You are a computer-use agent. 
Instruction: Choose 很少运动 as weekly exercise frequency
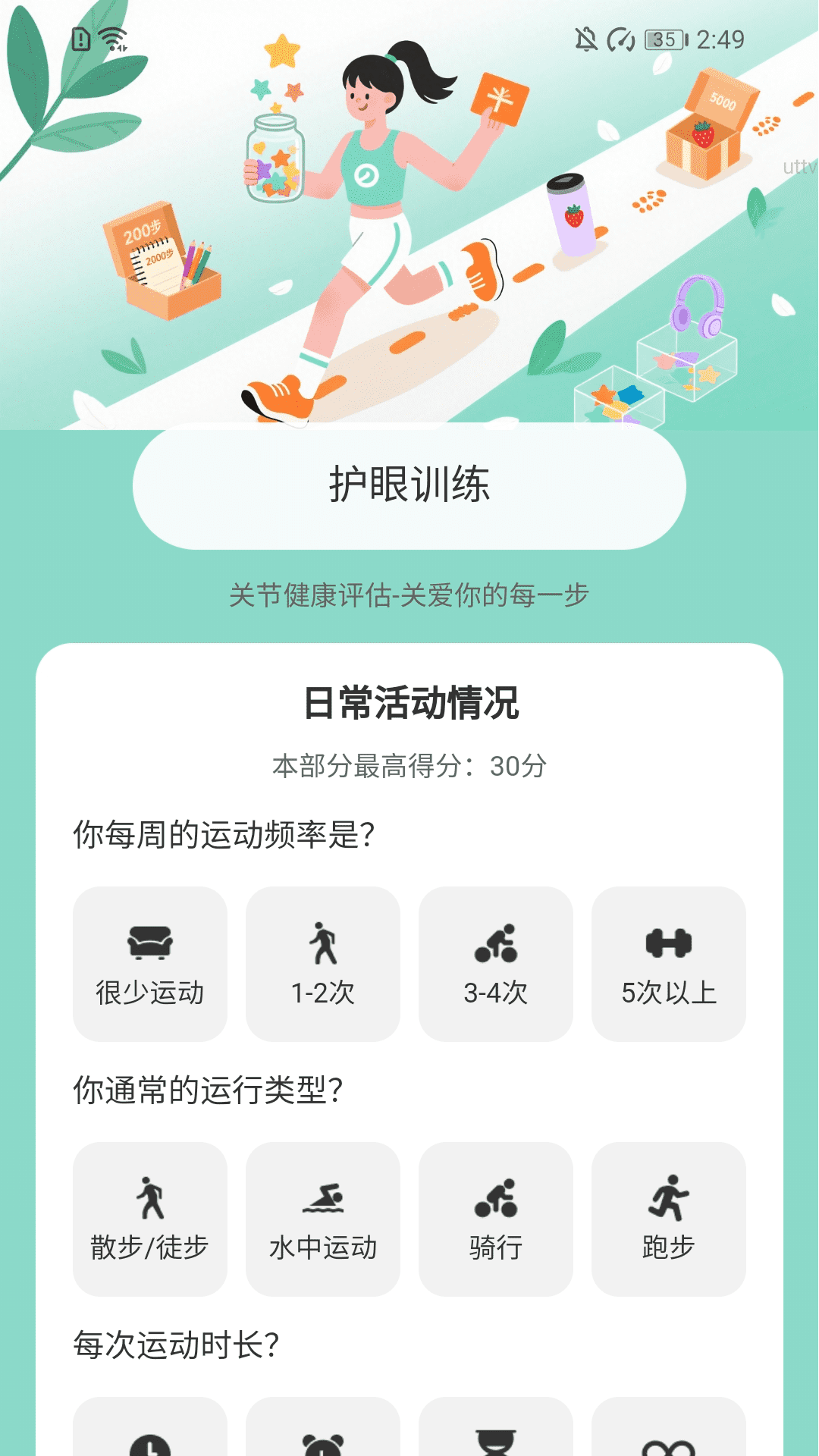click(149, 964)
